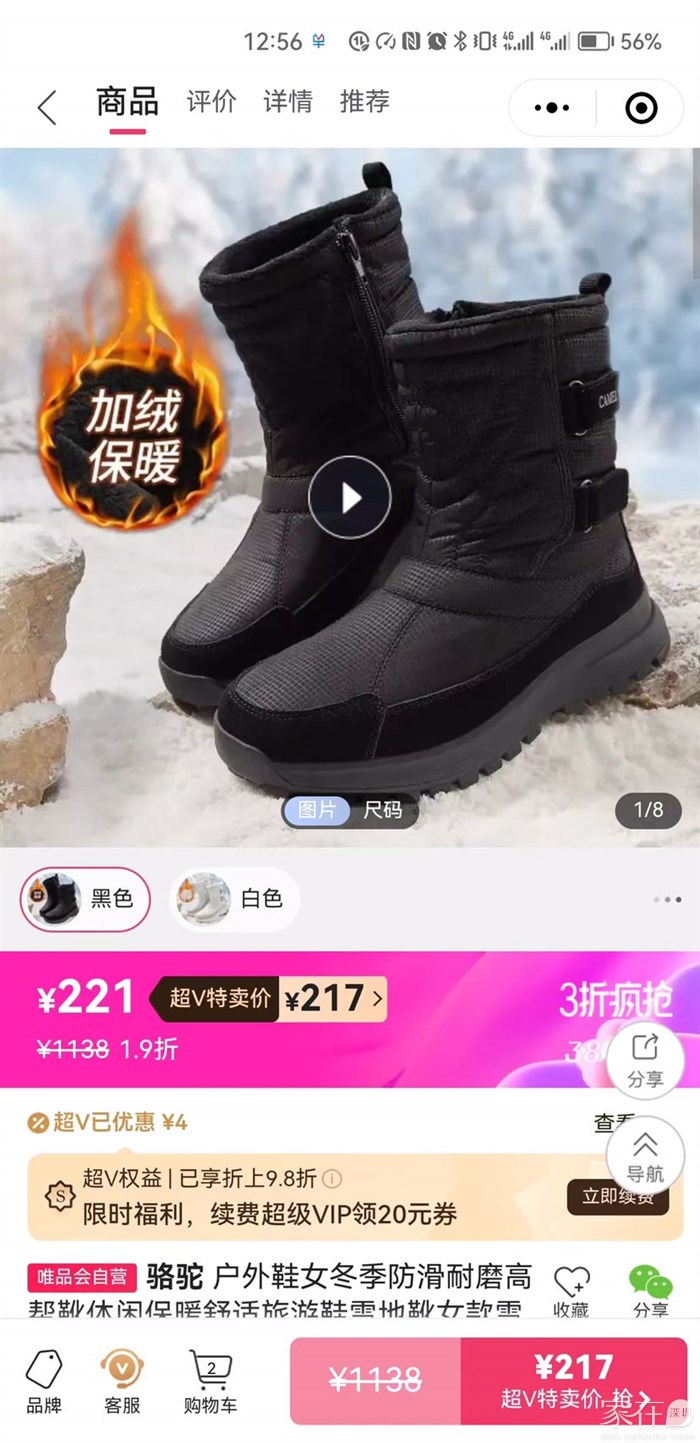Buy at ¥217 超V特卖价

573,1380
